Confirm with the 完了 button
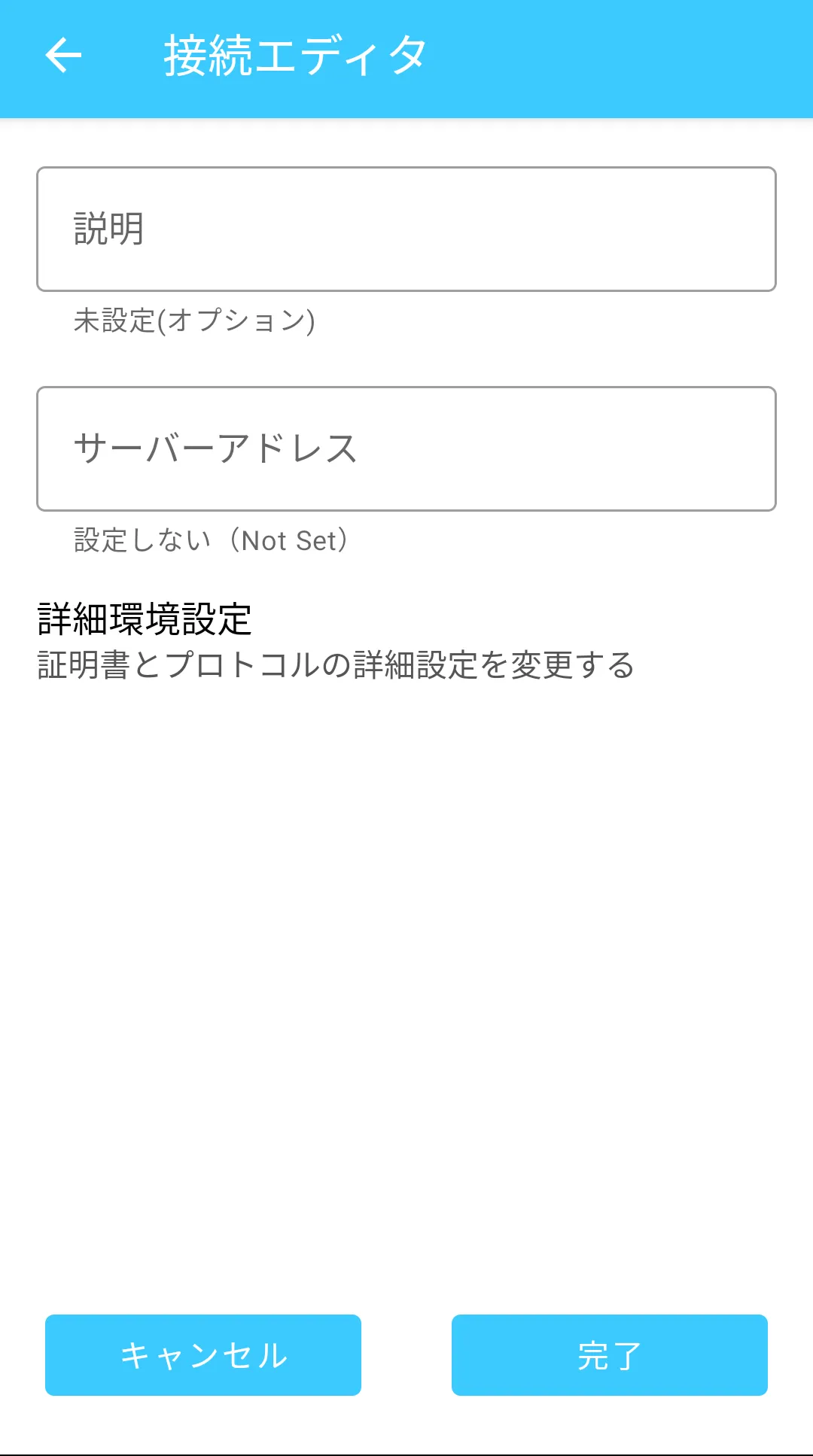Image resolution: width=813 pixels, height=1456 pixels. coord(610,1354)
